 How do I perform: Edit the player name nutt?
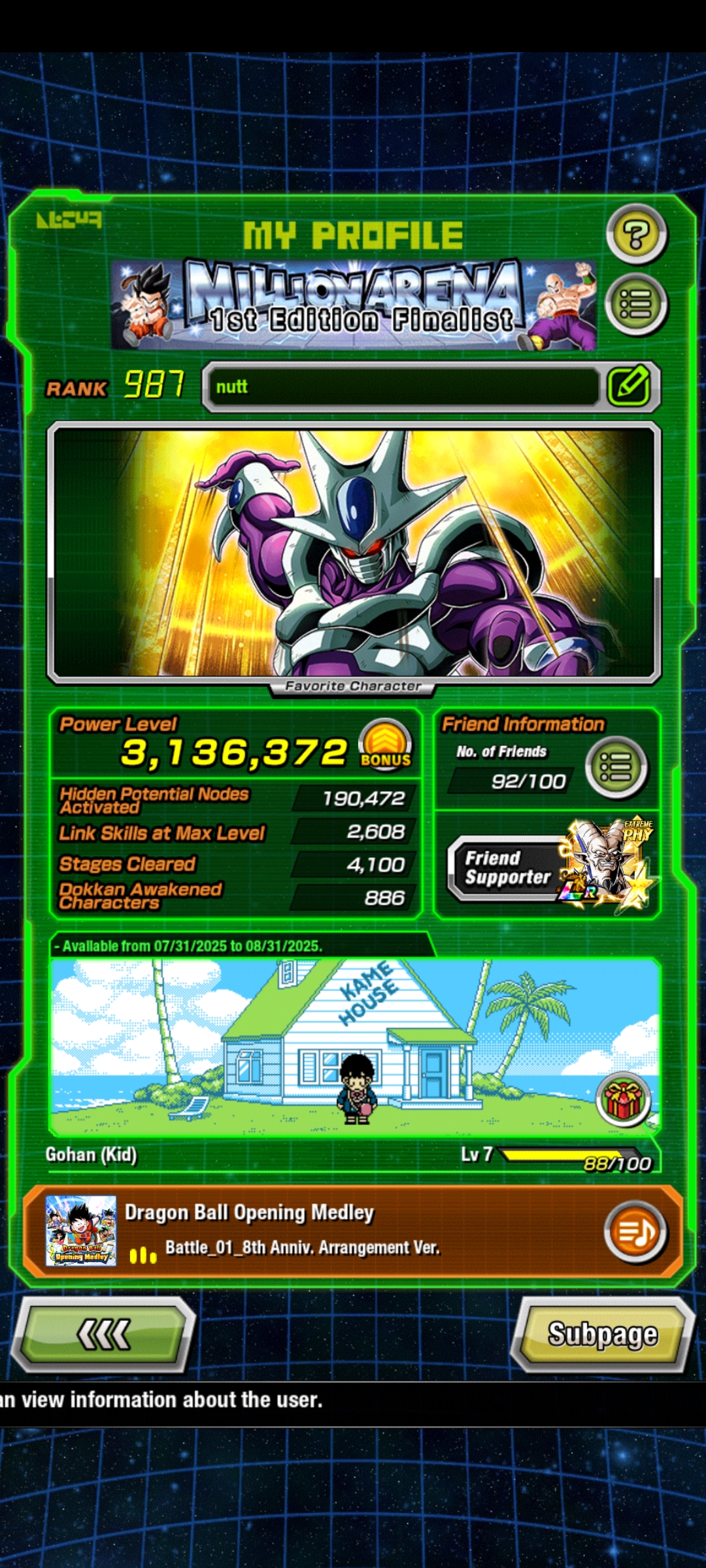(x=629, y=387)
